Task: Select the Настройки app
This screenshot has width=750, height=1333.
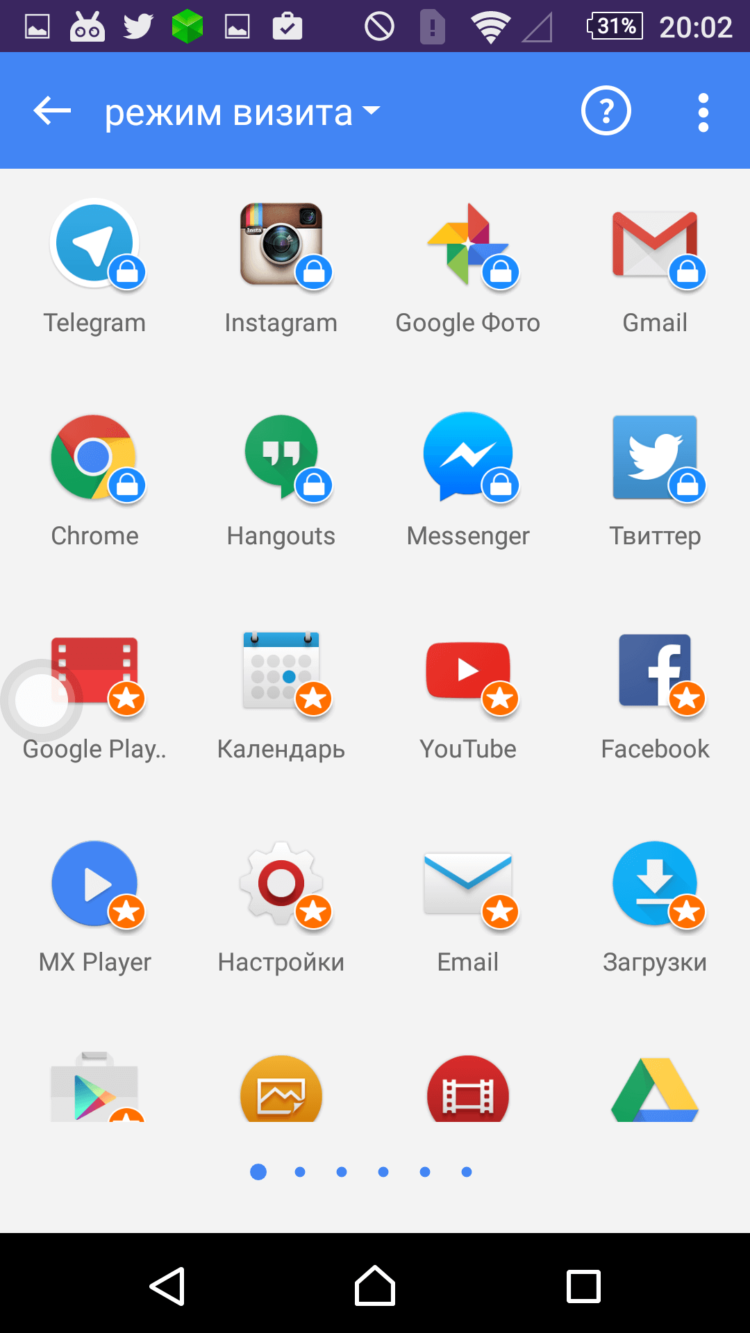Action: tap(281, 884)
